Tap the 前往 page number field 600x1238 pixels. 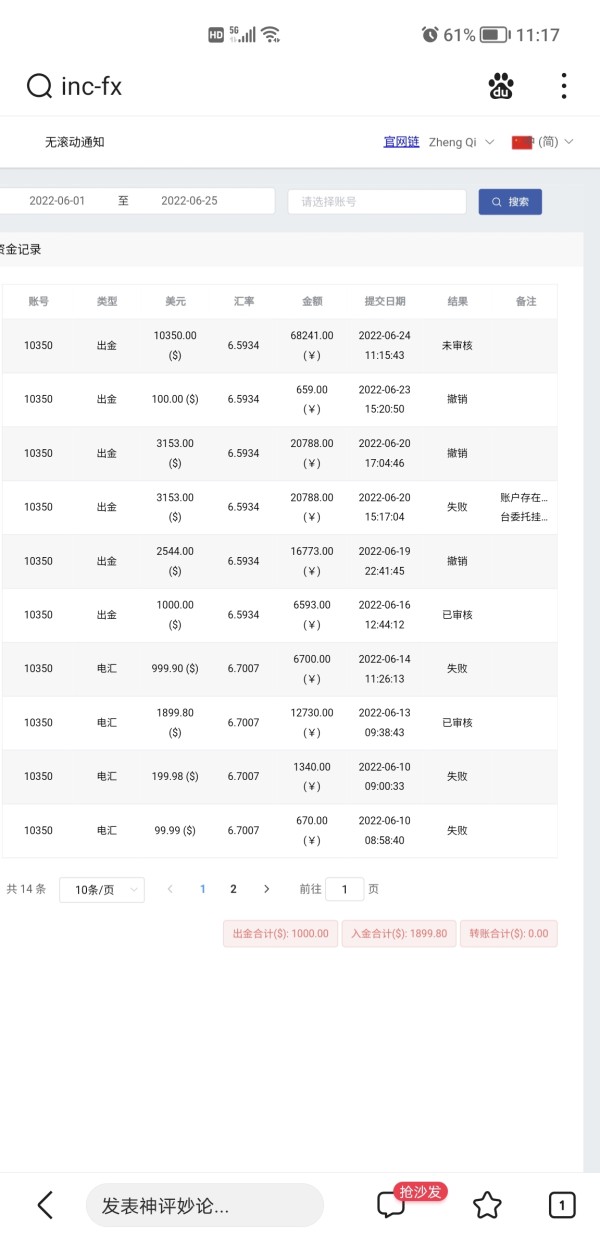345,889
